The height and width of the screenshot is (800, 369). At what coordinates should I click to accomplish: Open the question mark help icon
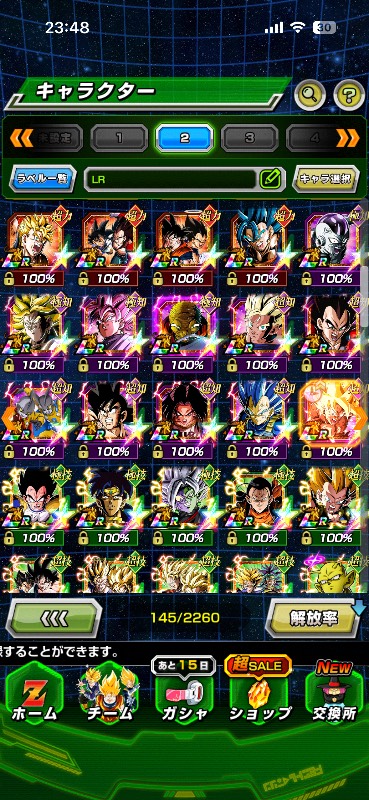349,94
